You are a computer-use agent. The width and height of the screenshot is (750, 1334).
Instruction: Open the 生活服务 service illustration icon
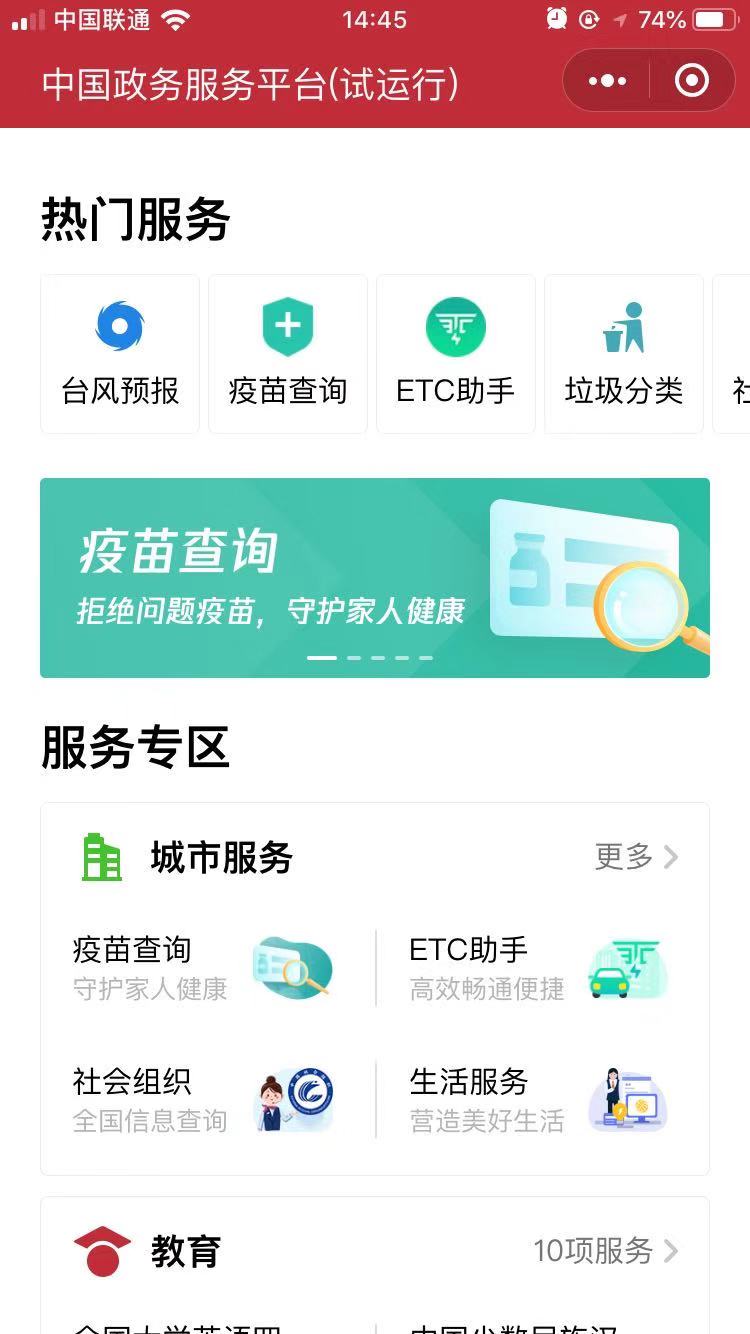pos(629,1097)
